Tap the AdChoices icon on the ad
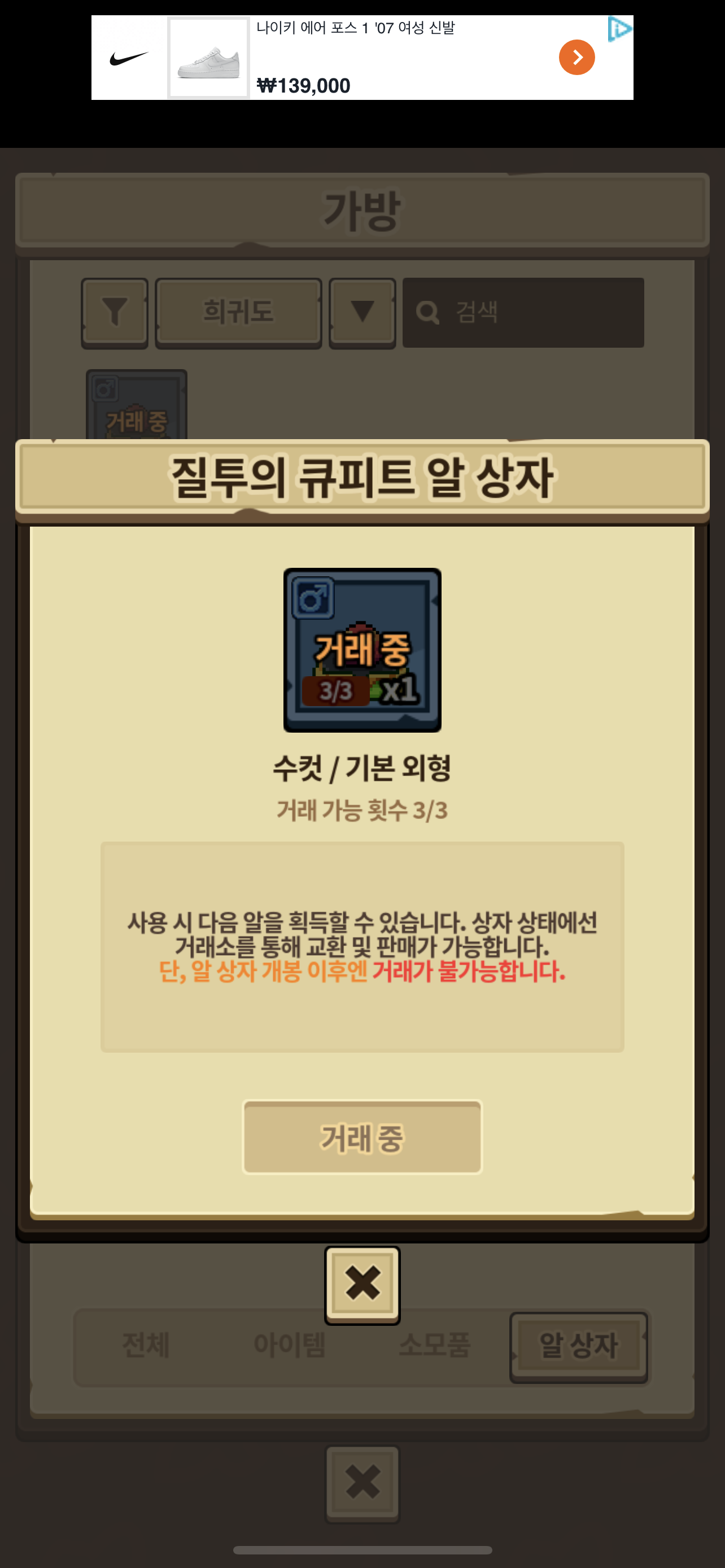This screenshot has width=725, height=1568. [x=619, y=29]
